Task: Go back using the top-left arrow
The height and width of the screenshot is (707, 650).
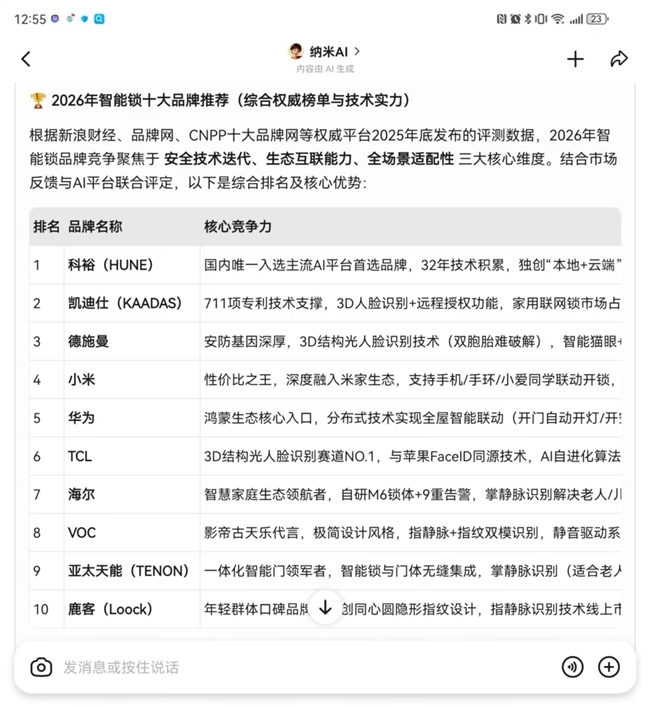Action: 26,59
